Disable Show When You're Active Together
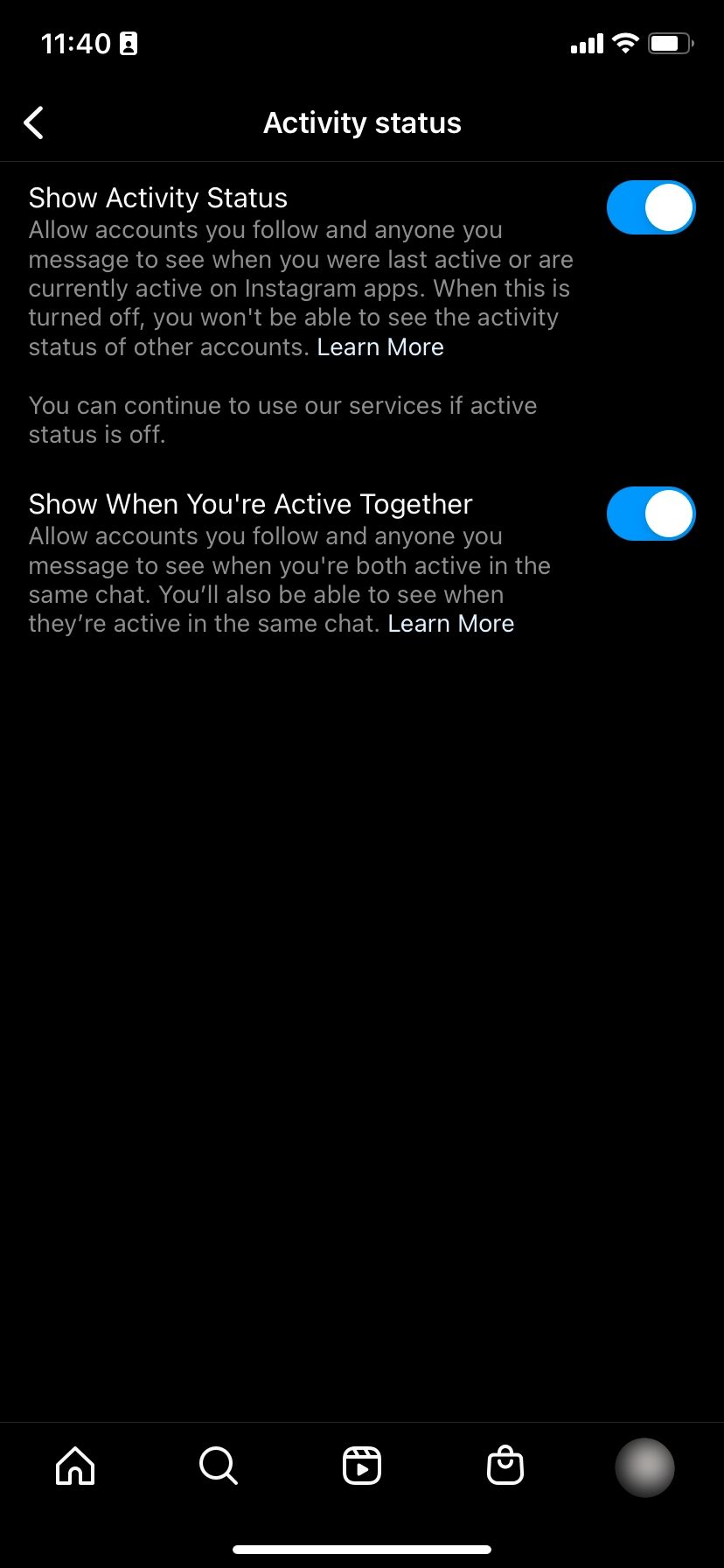This screenshot has width=724, height=1568. pos(651,514)
